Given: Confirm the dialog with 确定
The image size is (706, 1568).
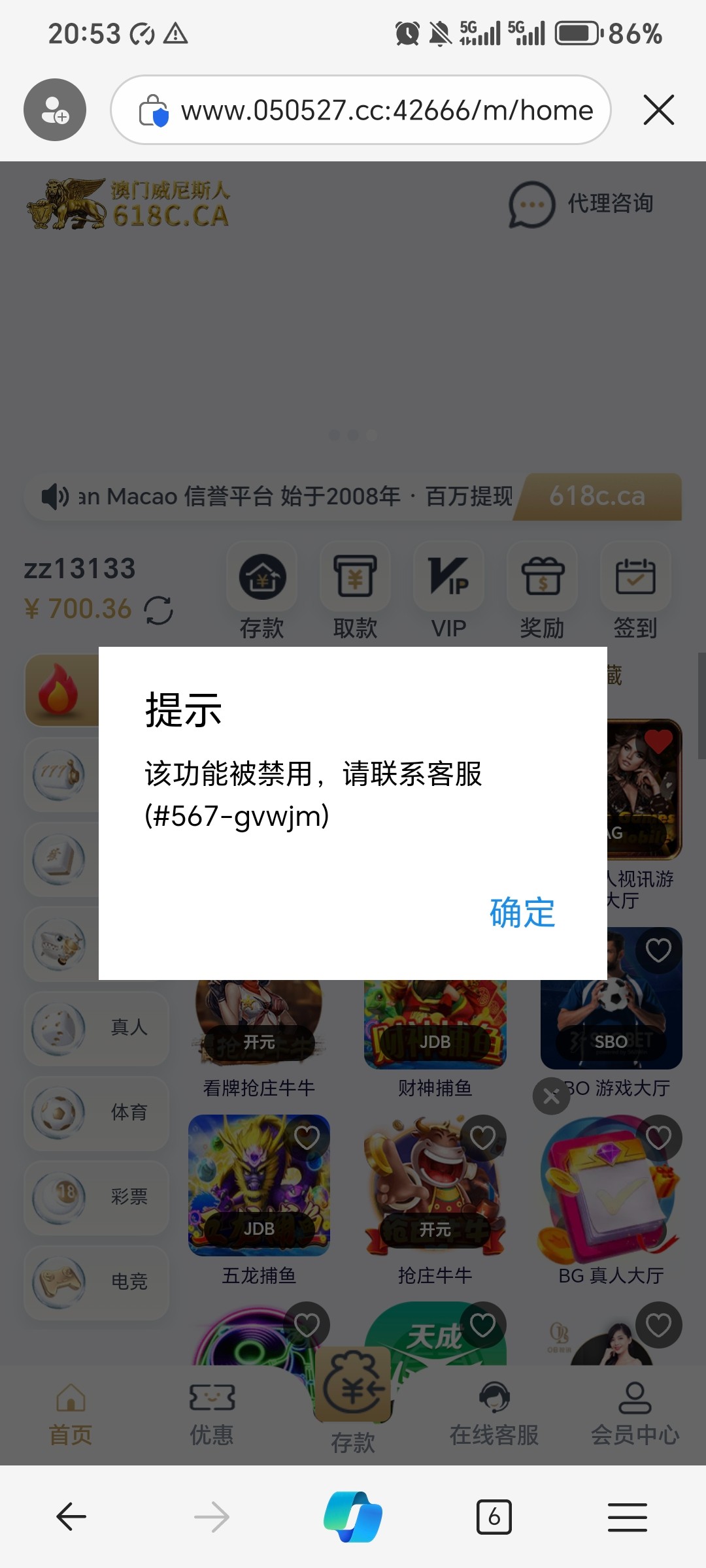Looking at the screenshot, I should pyautogui.click(x=522, y=912).
